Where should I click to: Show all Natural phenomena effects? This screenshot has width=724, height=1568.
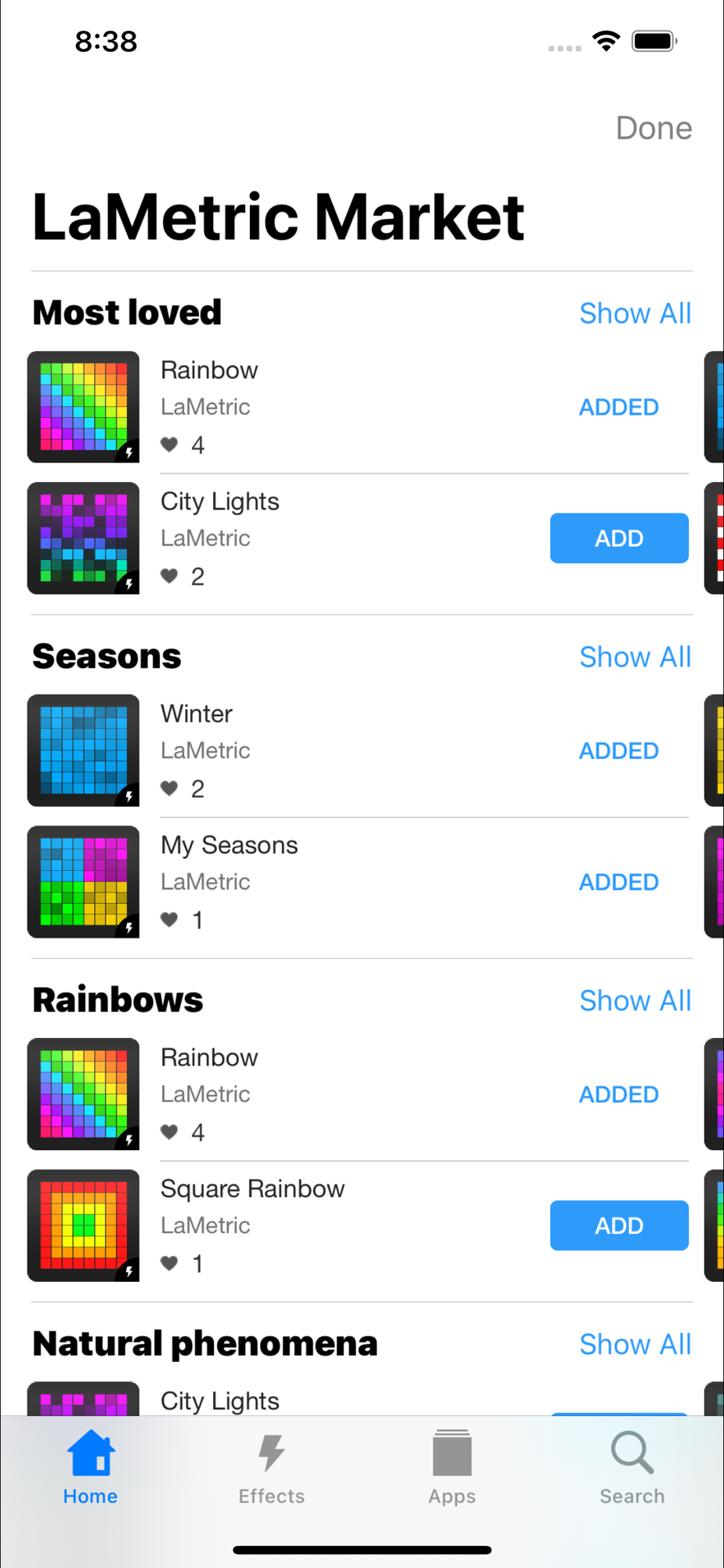pos(635,1344)
